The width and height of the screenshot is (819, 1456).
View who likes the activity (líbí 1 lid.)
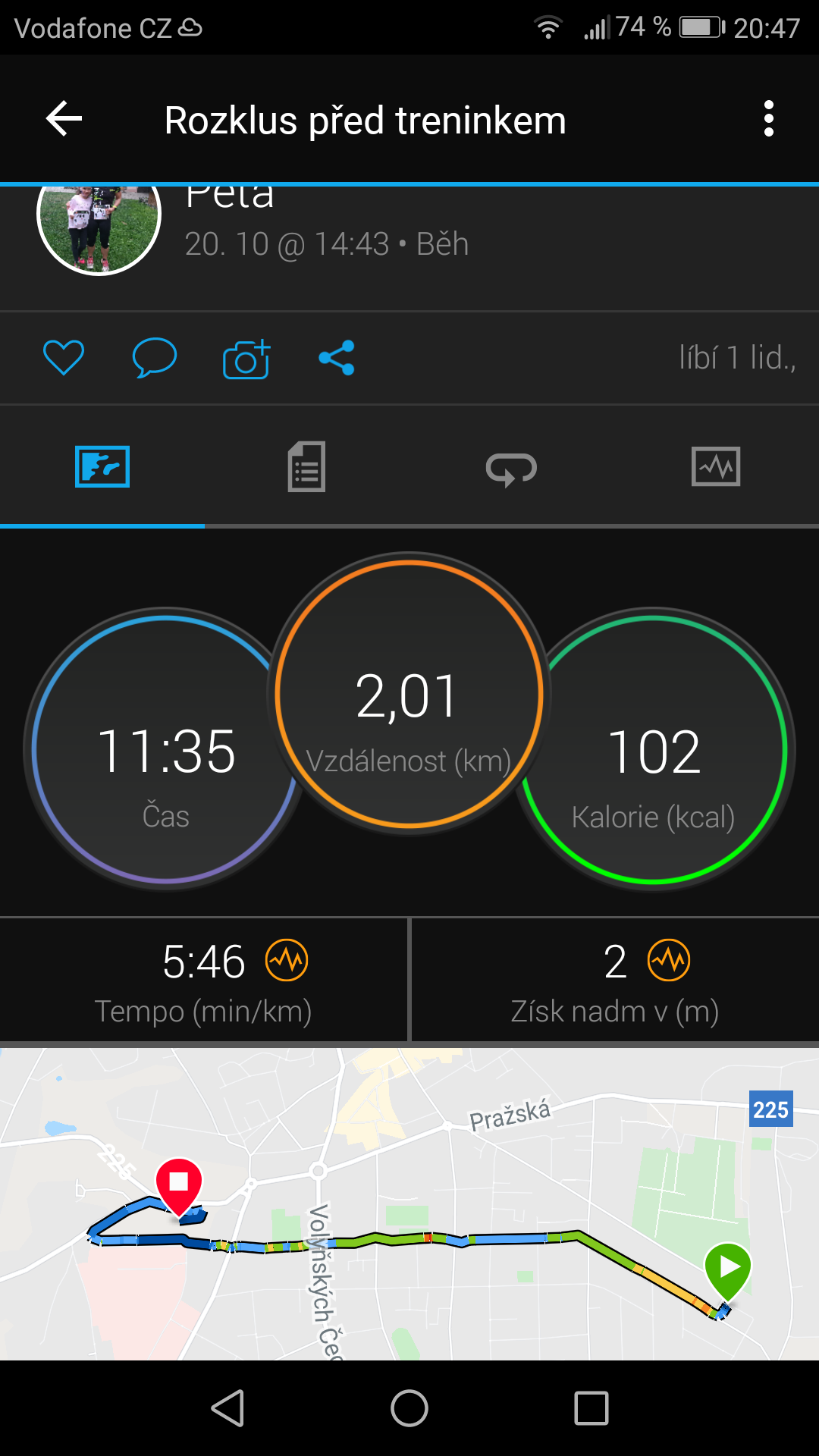pyautogui.click(x=737, y=358)
